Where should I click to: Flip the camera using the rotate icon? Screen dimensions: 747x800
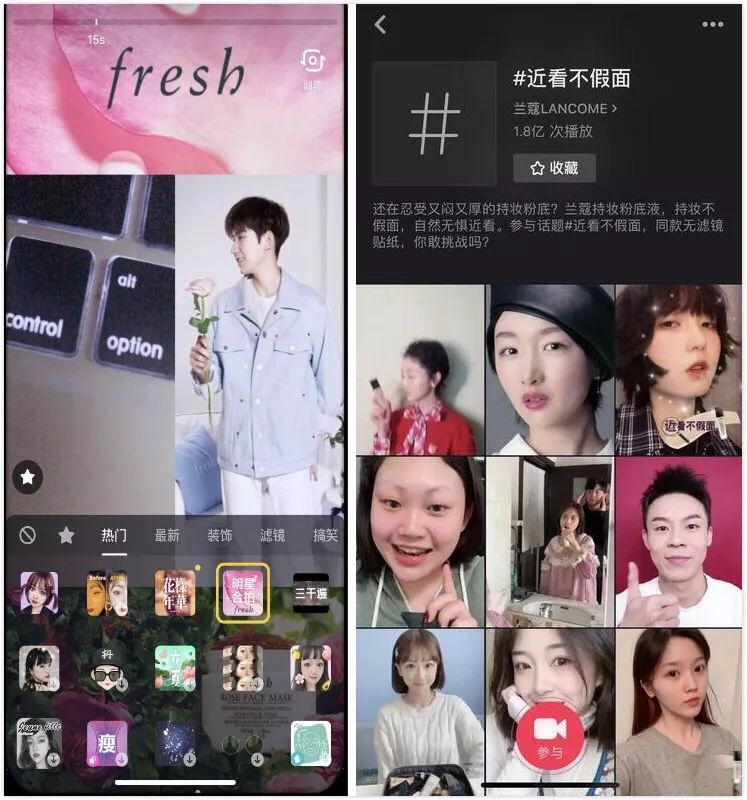pyautogui.click(x=313, y=63)
